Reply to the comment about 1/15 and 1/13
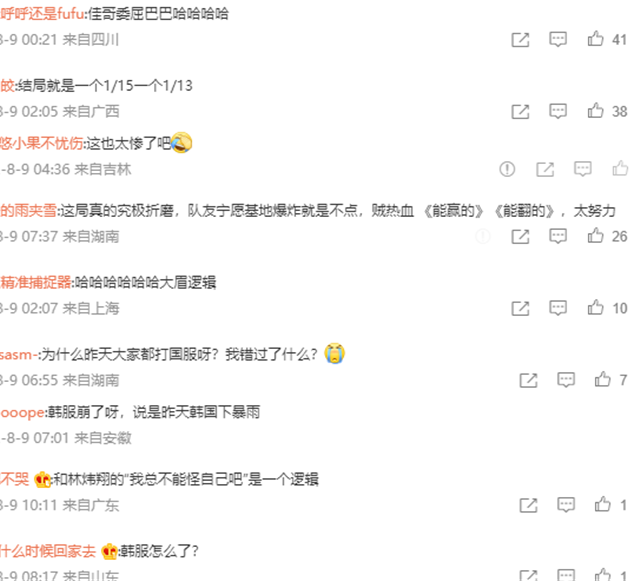 pos(558,111)
